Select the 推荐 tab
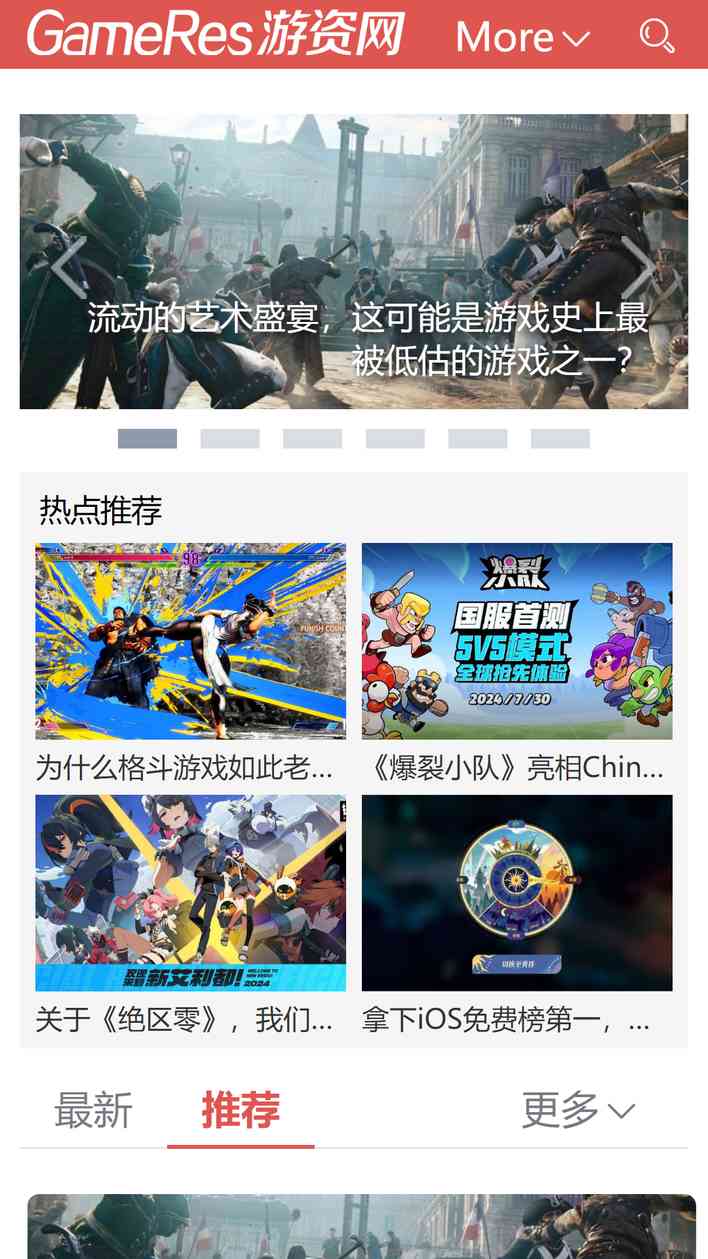The height and width of the screenshot is (1259, 708). coord(240,1111)
